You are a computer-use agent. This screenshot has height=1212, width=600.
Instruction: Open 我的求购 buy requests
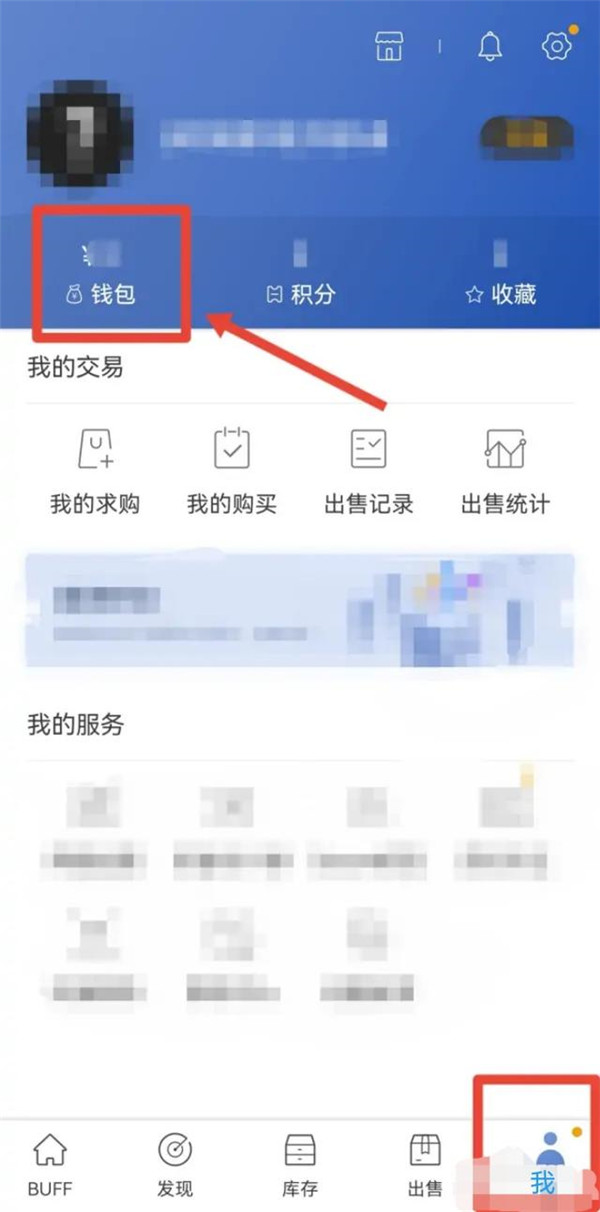[95, 468]
